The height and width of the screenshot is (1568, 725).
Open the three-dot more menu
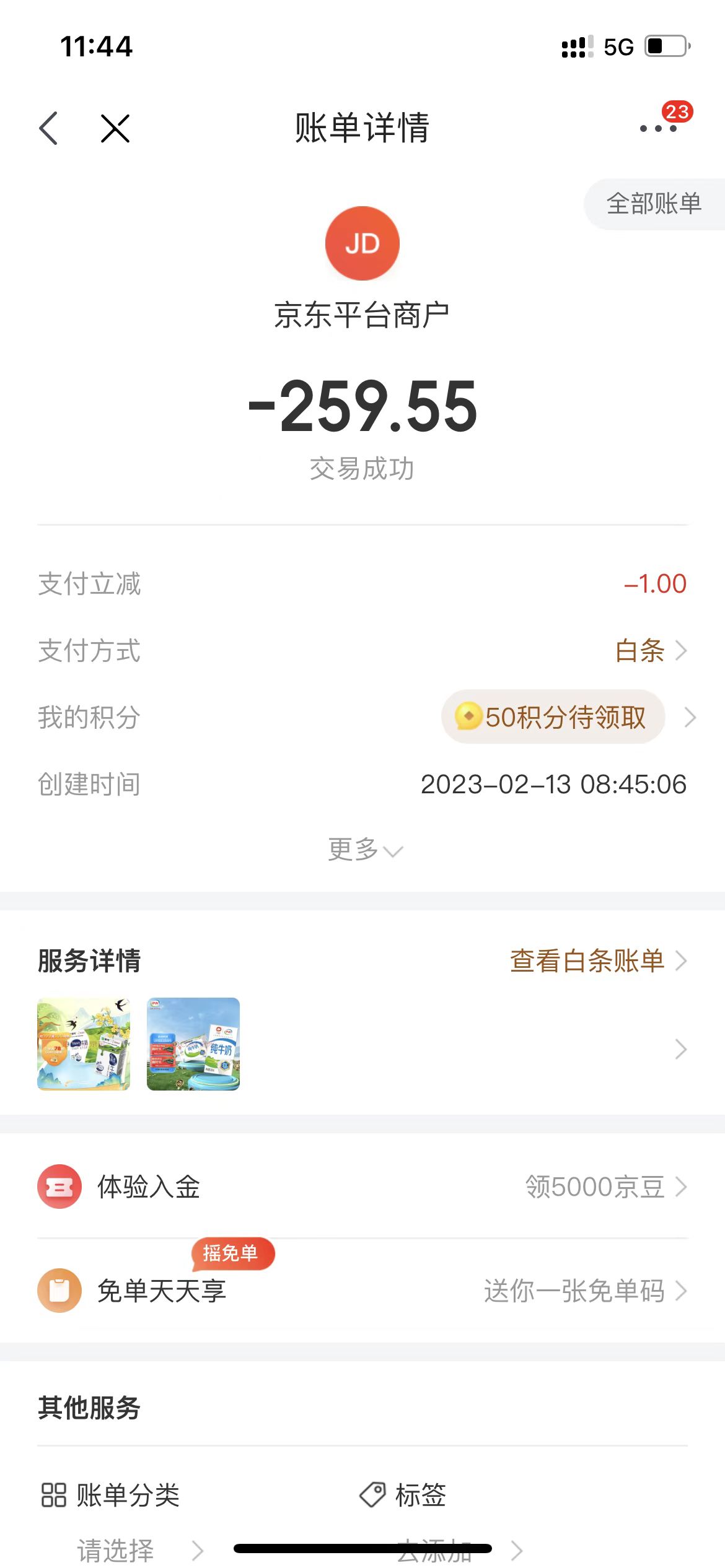tap(658, 128)
